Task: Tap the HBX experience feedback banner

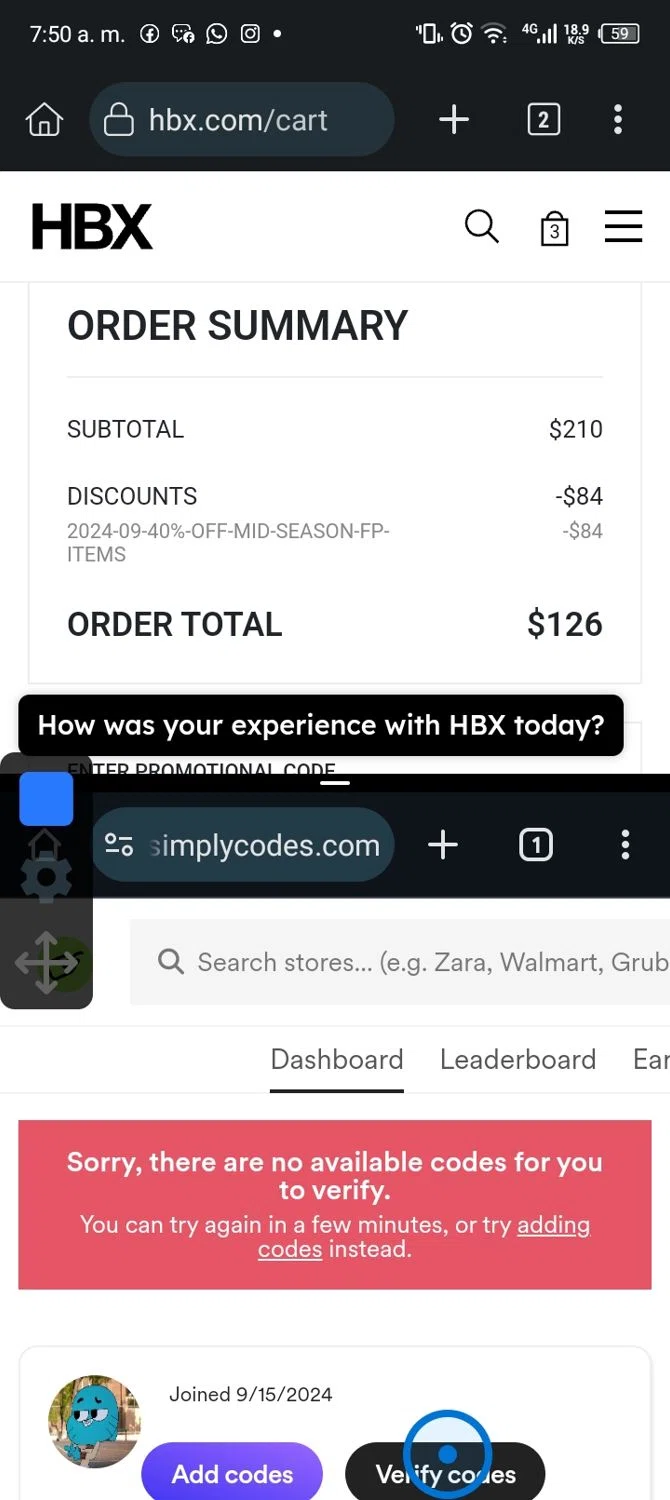Action: 320,725
